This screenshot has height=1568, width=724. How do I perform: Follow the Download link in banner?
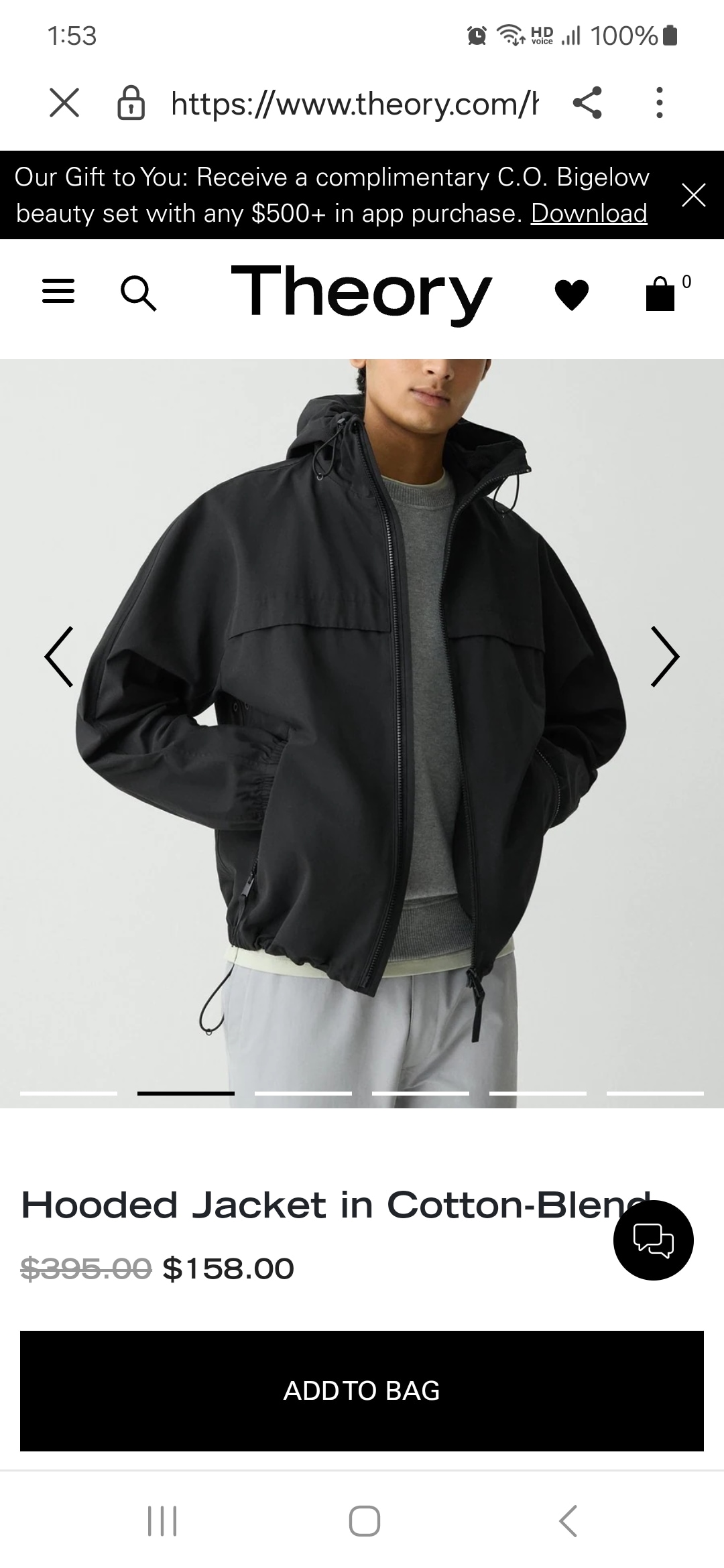point(589,213)
